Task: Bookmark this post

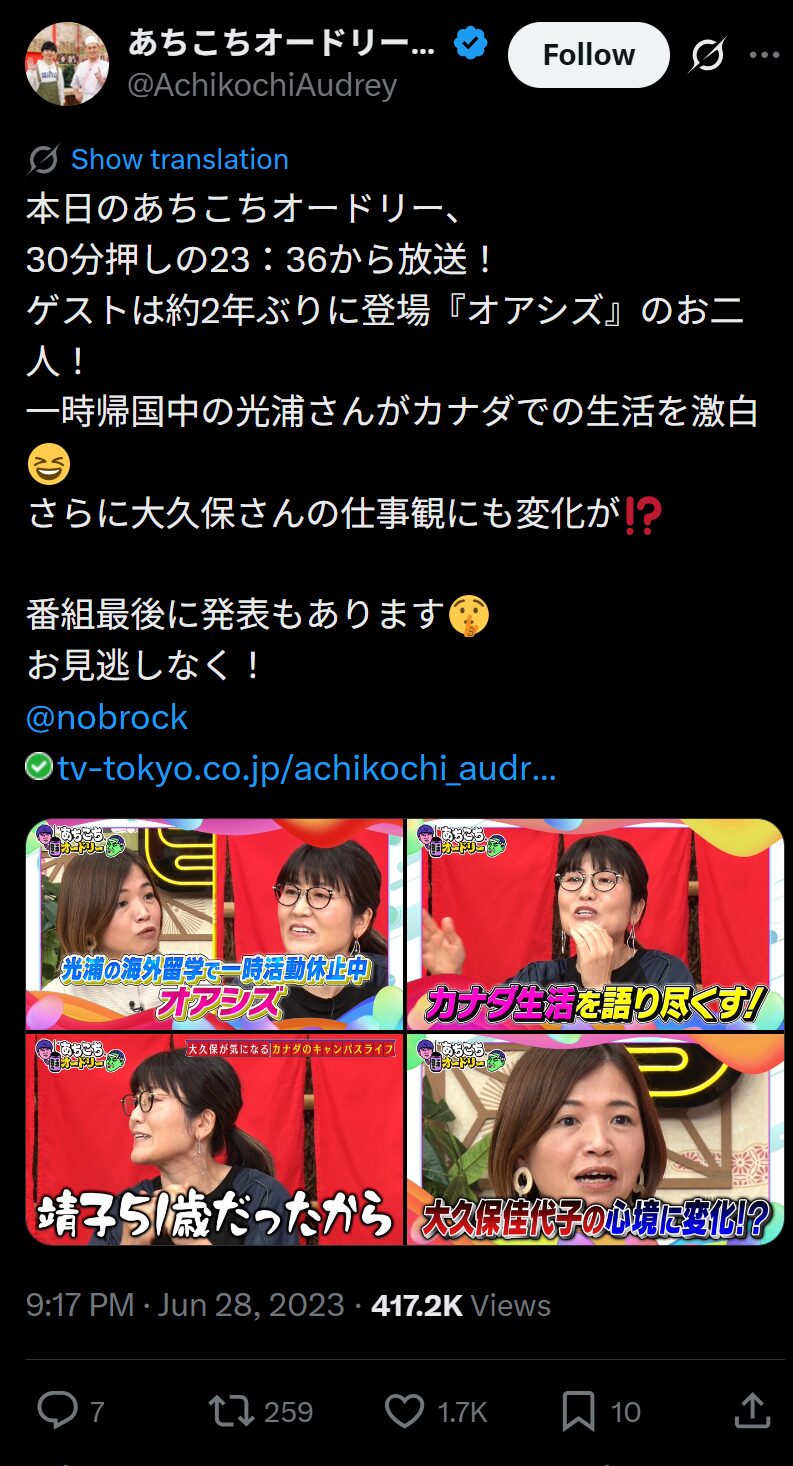Action: [x=579, y=1411]
